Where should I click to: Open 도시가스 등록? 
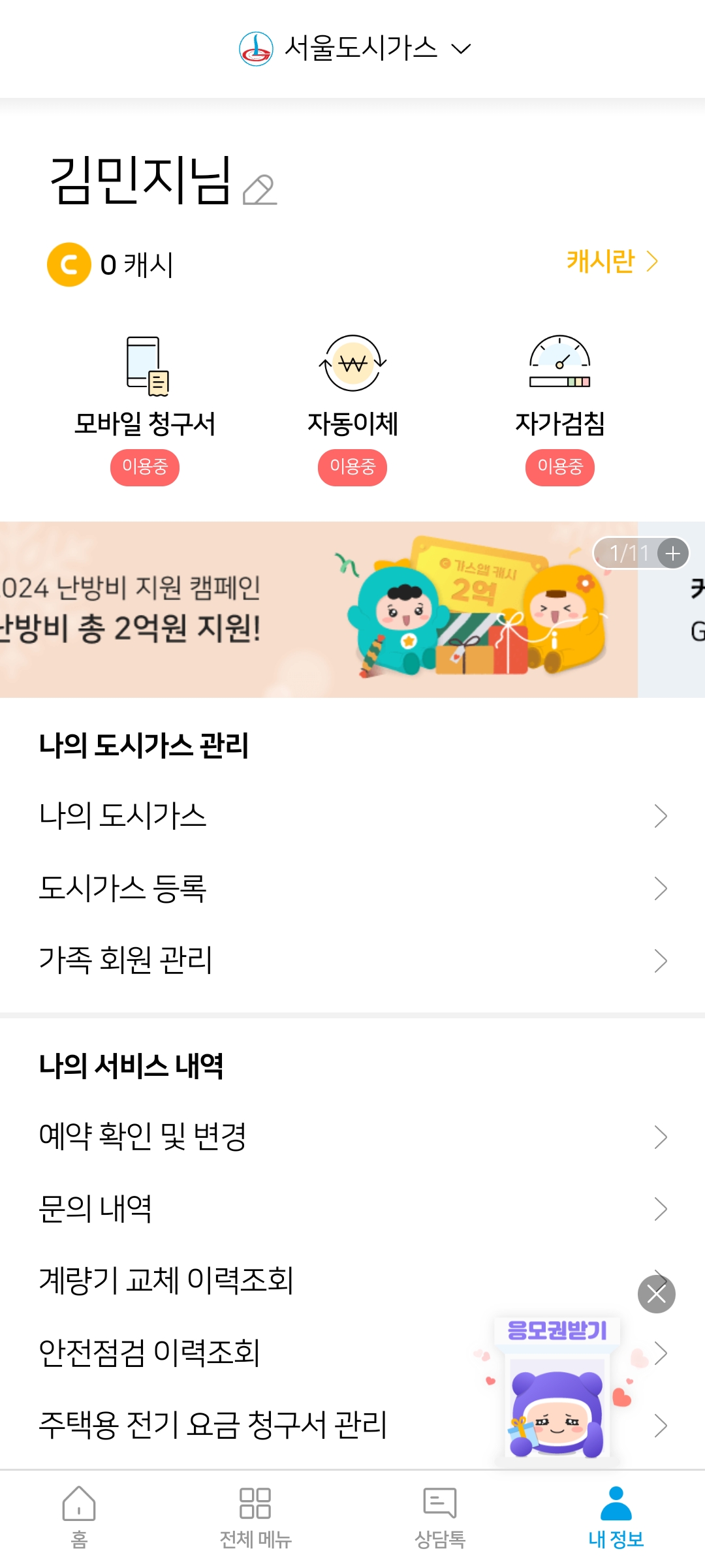click(x=352, y=888)
